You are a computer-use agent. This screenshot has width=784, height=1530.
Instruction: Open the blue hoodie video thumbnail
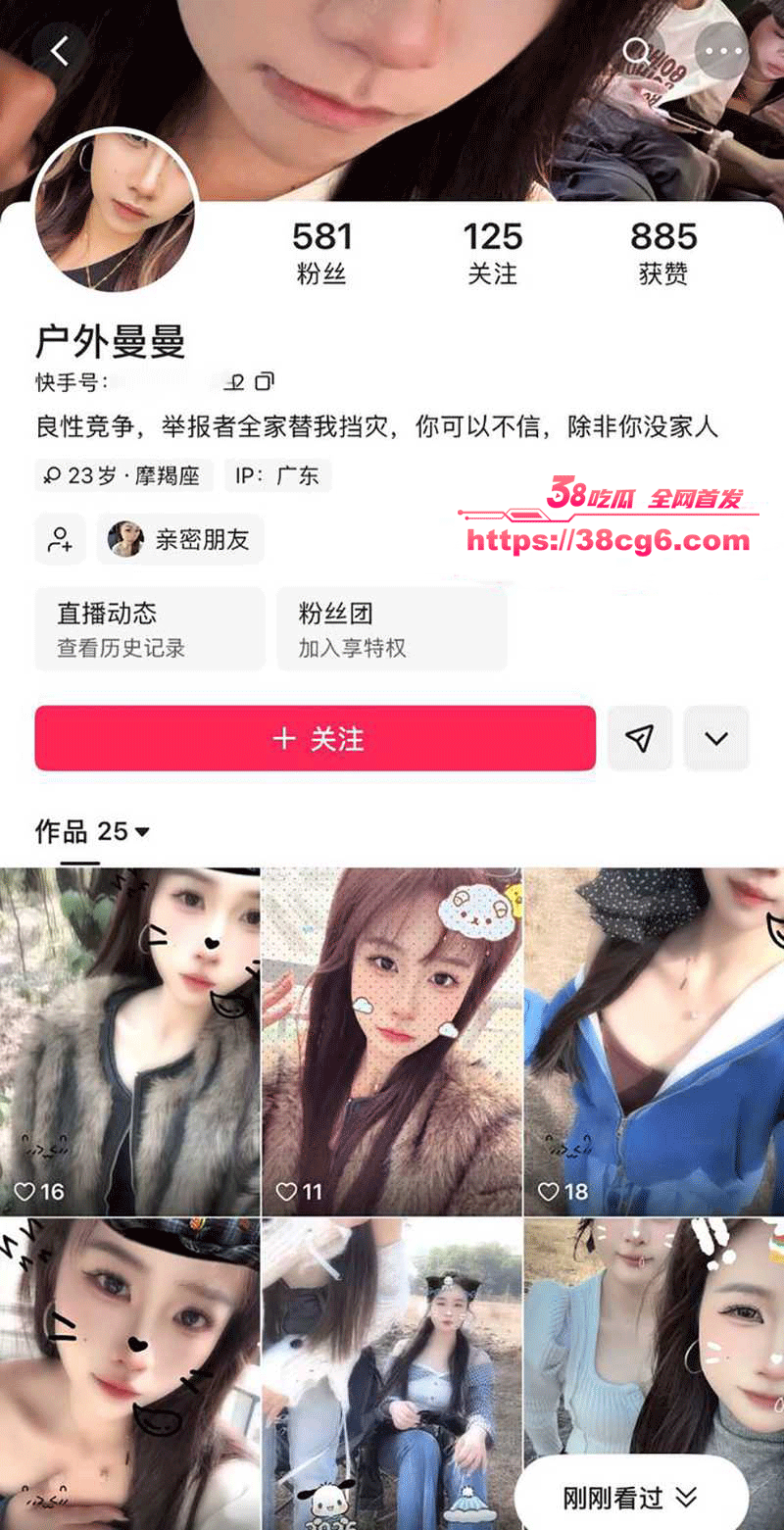point(653,1042)
